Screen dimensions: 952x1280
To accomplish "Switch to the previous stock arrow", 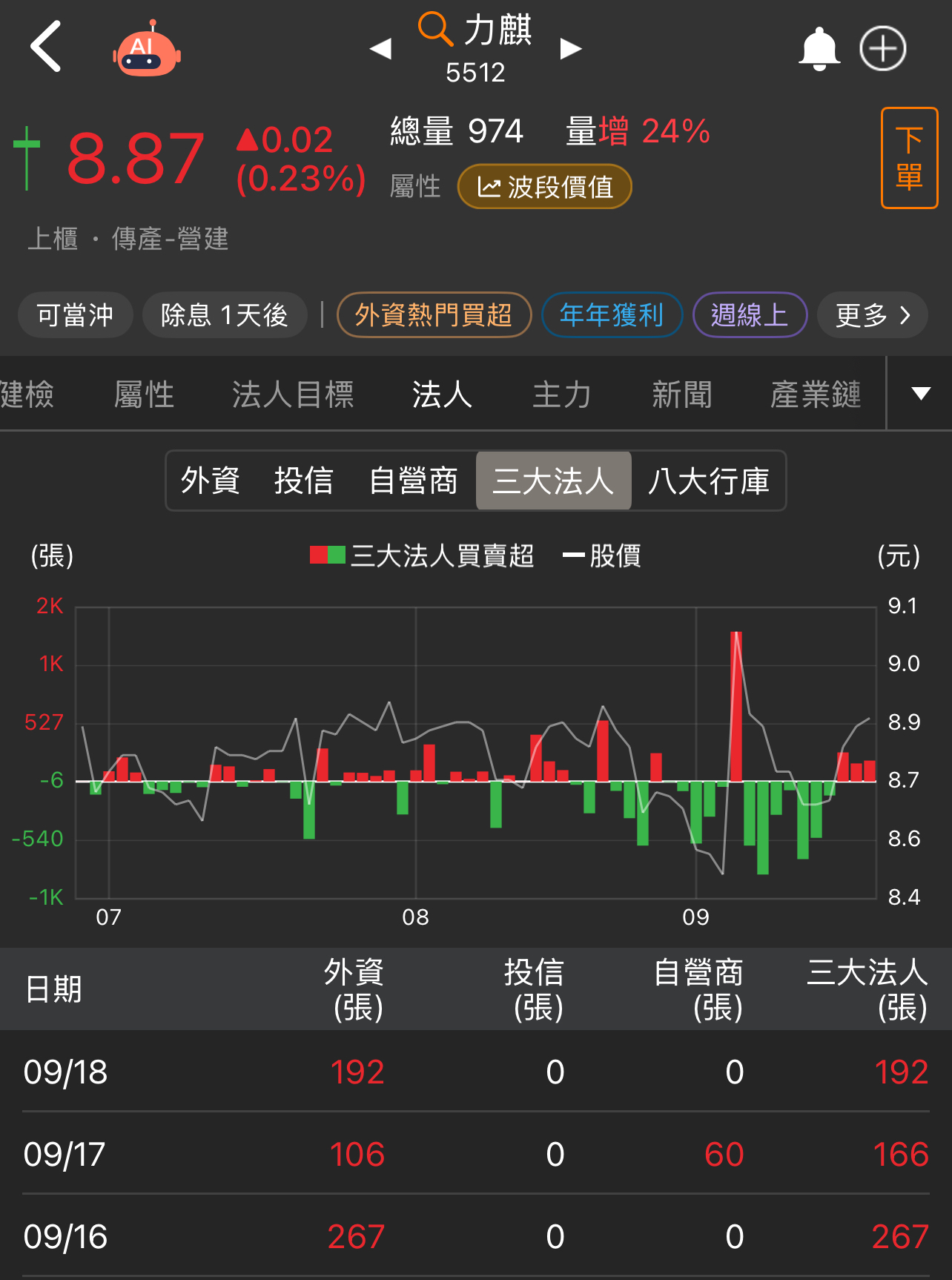I will (x=380, y=49).
